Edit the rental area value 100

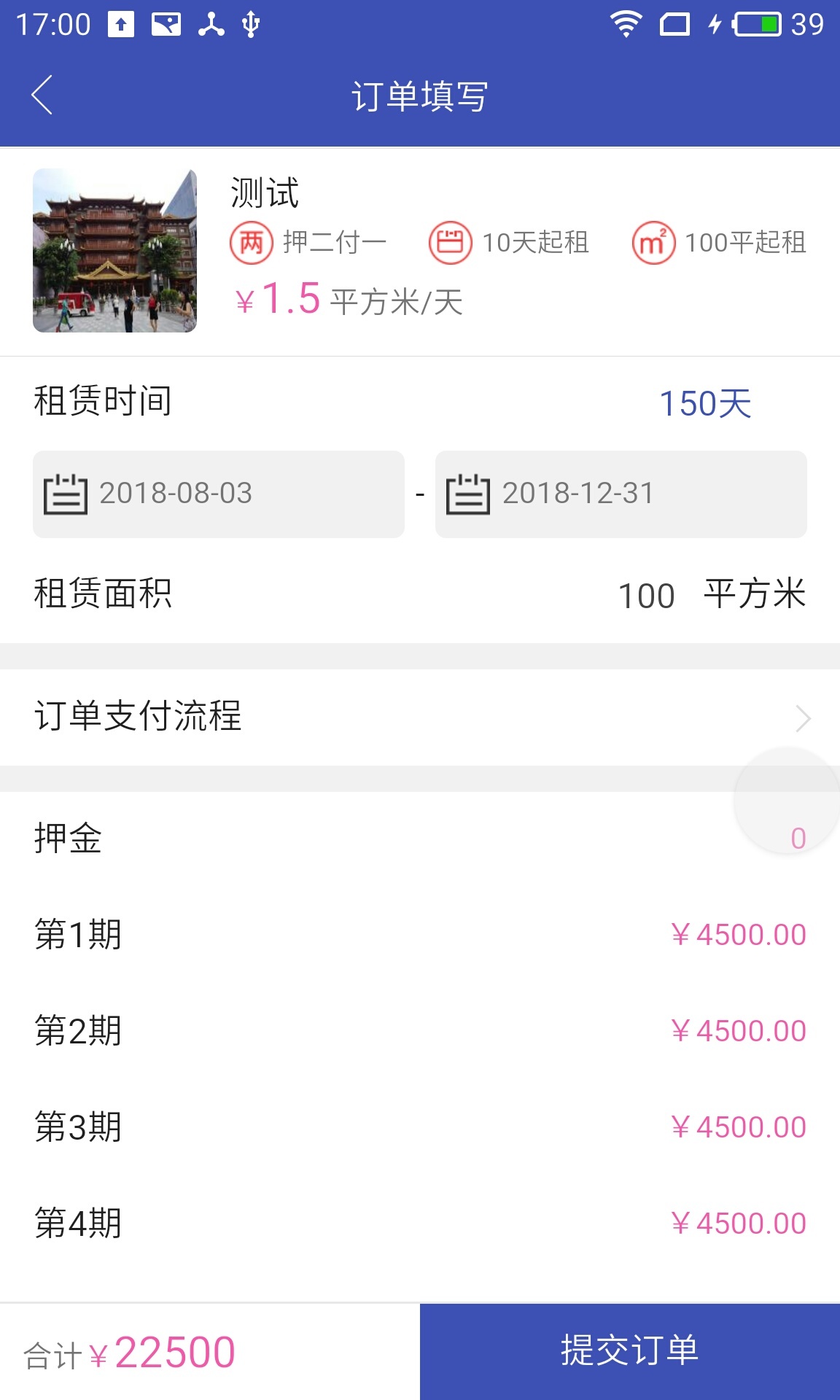point(646,595)
